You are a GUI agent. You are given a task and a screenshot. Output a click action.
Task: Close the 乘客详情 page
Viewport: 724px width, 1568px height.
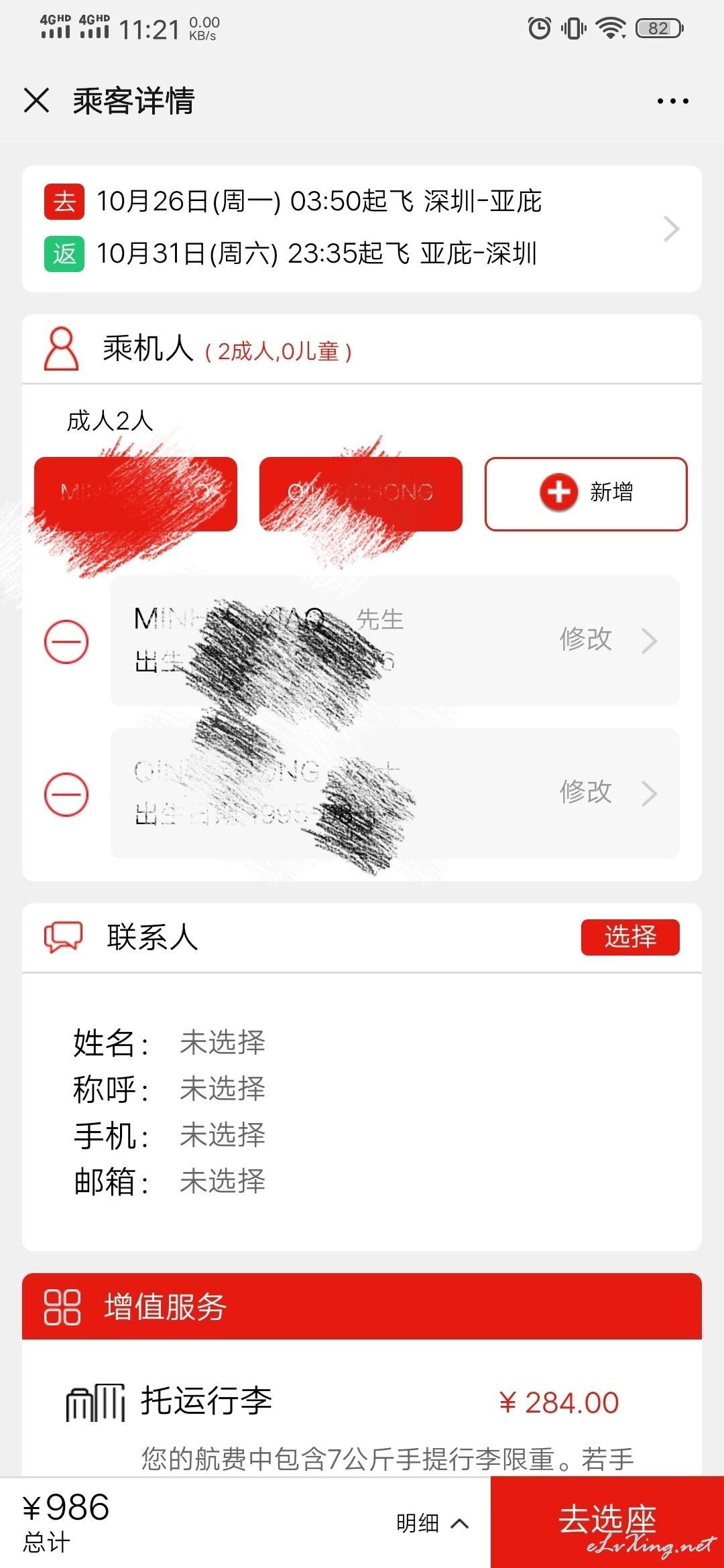(36, 101)
